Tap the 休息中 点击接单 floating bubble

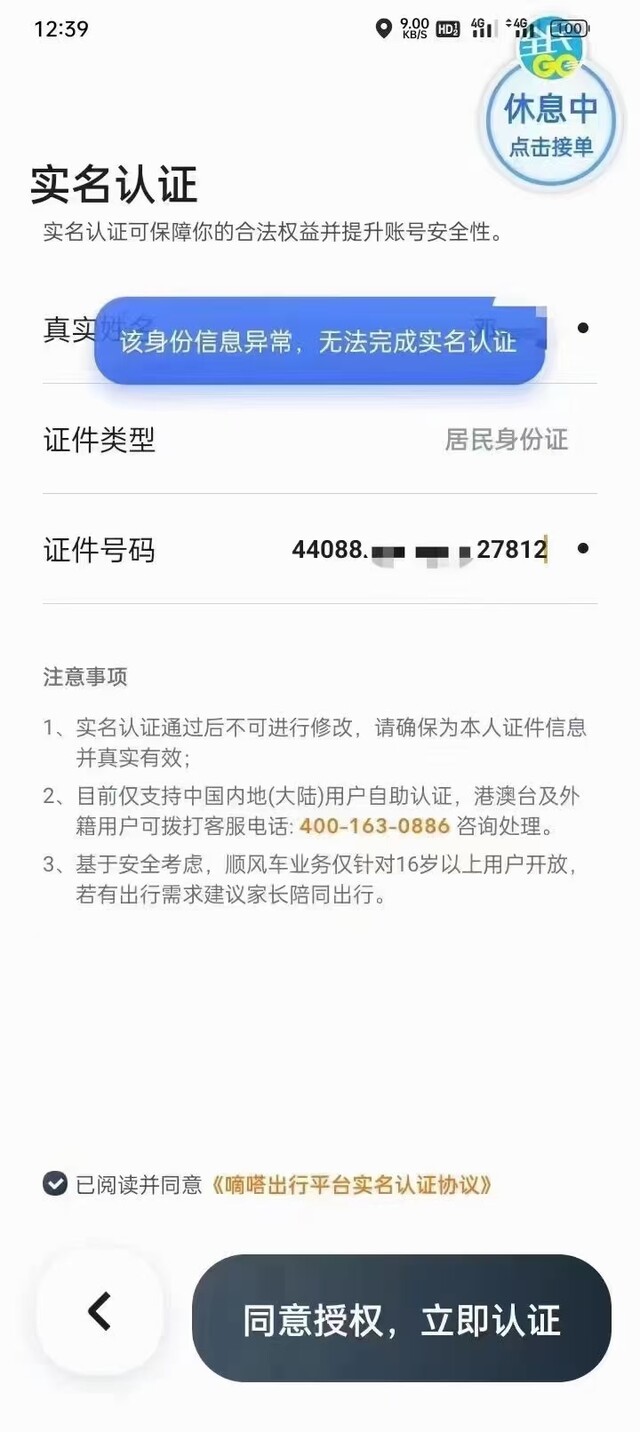[551, 117]
